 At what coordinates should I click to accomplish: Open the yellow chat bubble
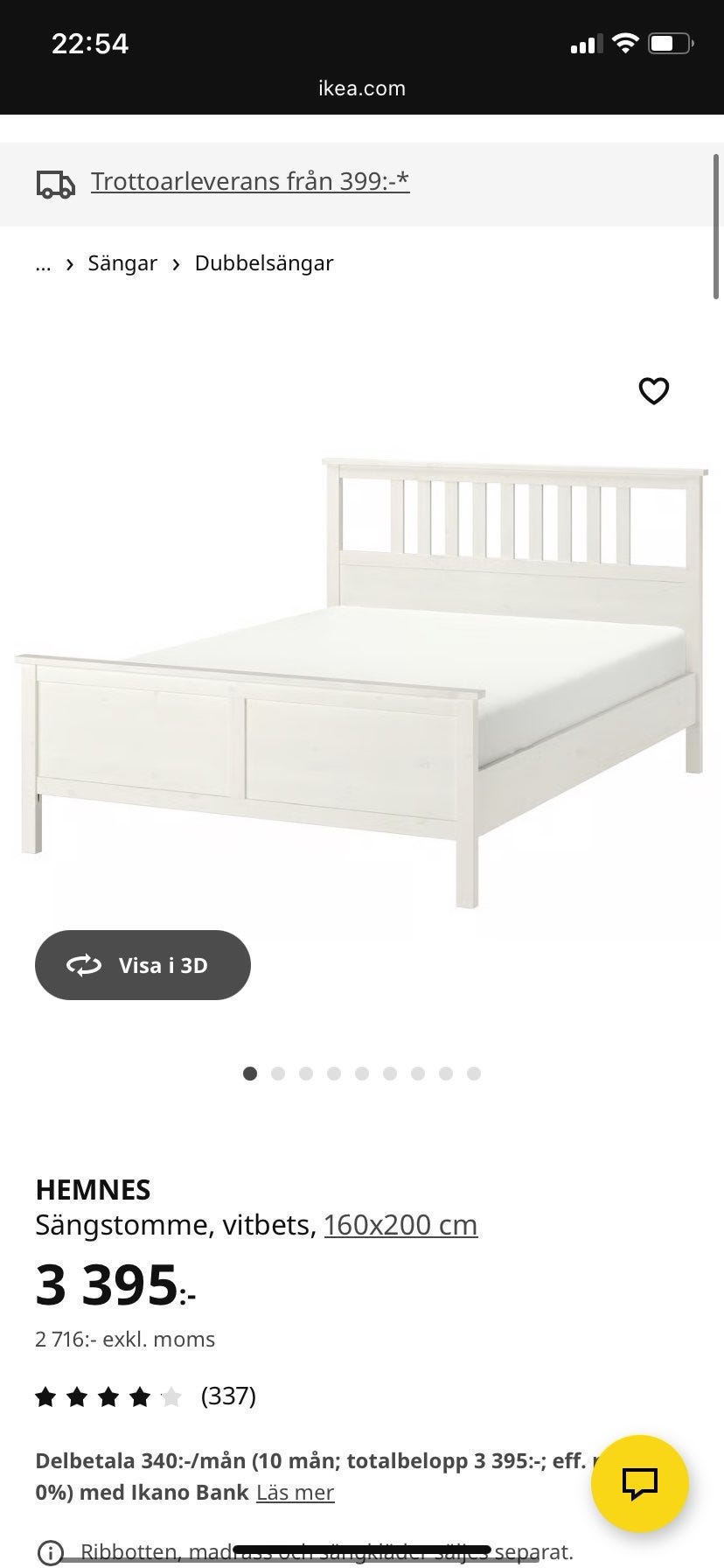(640, 1483)
